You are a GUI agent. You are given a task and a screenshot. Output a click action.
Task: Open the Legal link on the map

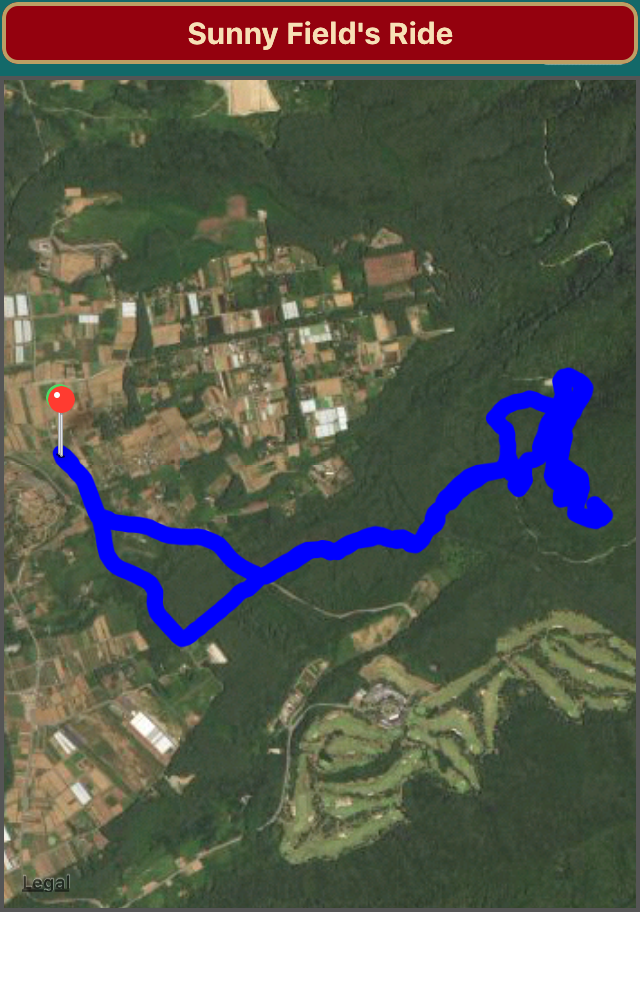[46, 884]
